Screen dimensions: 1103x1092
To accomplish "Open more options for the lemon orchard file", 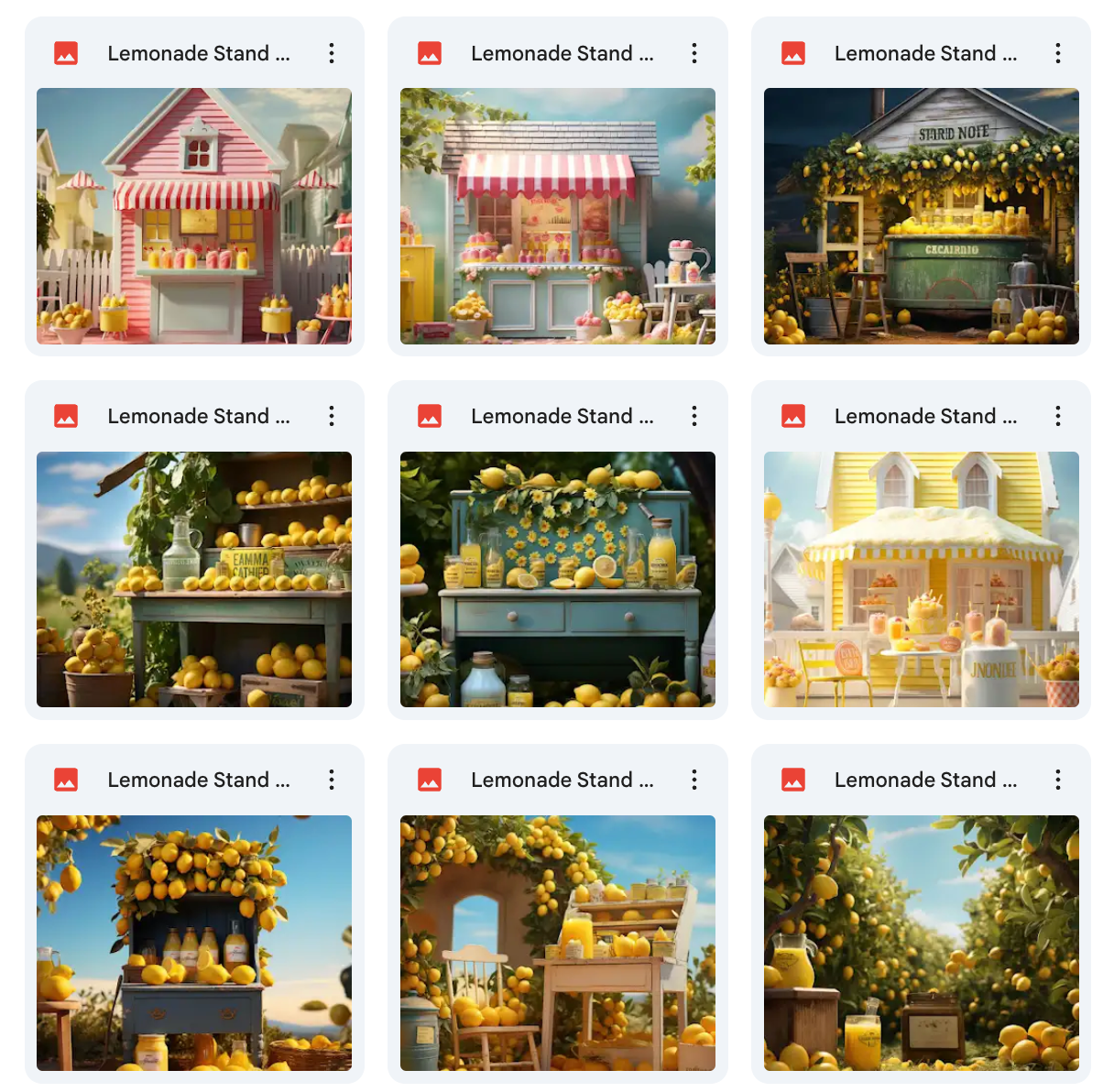I will pos(1058,780).
